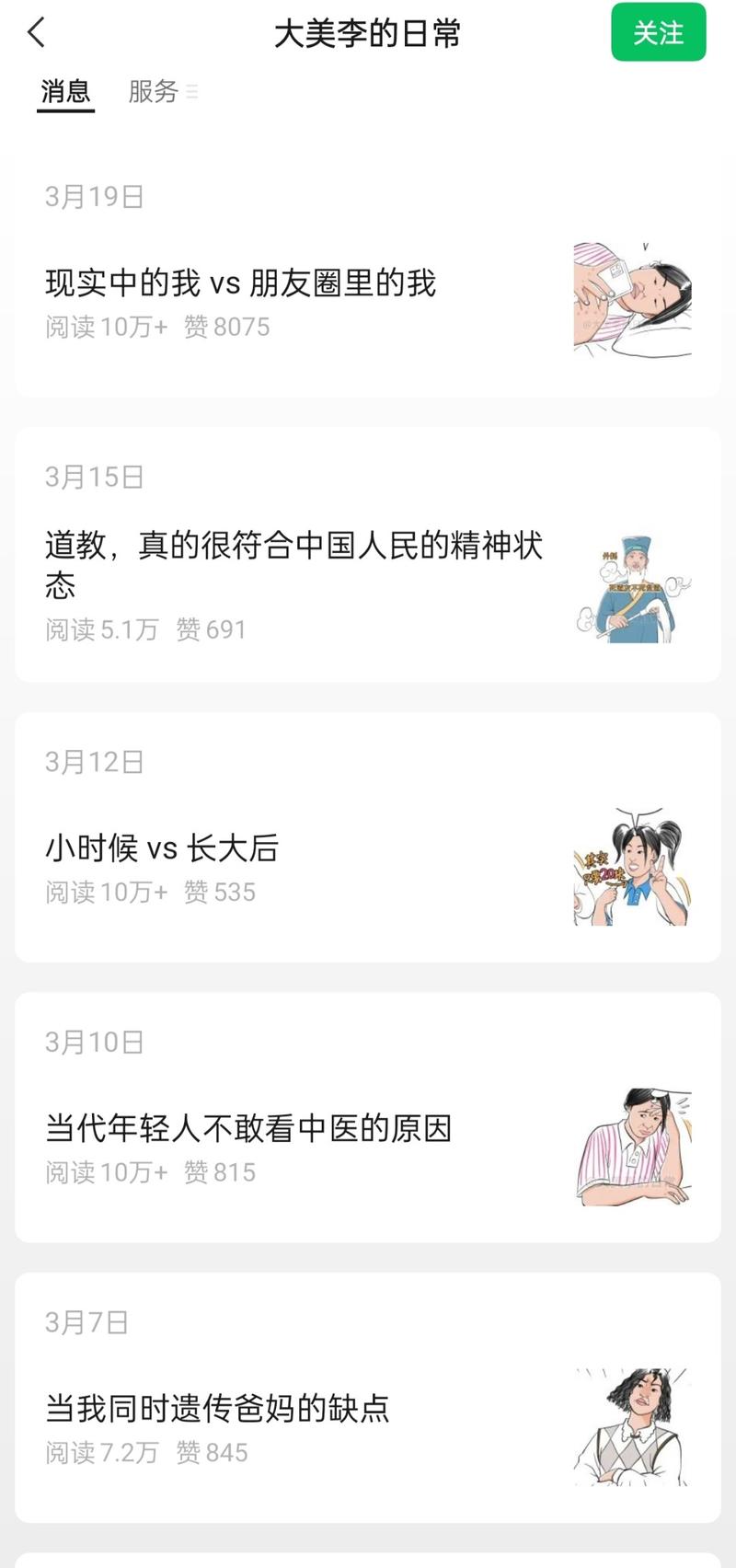736x1568 pixels.
Task: Select the 消息 tab
Action: click(64, 91)
